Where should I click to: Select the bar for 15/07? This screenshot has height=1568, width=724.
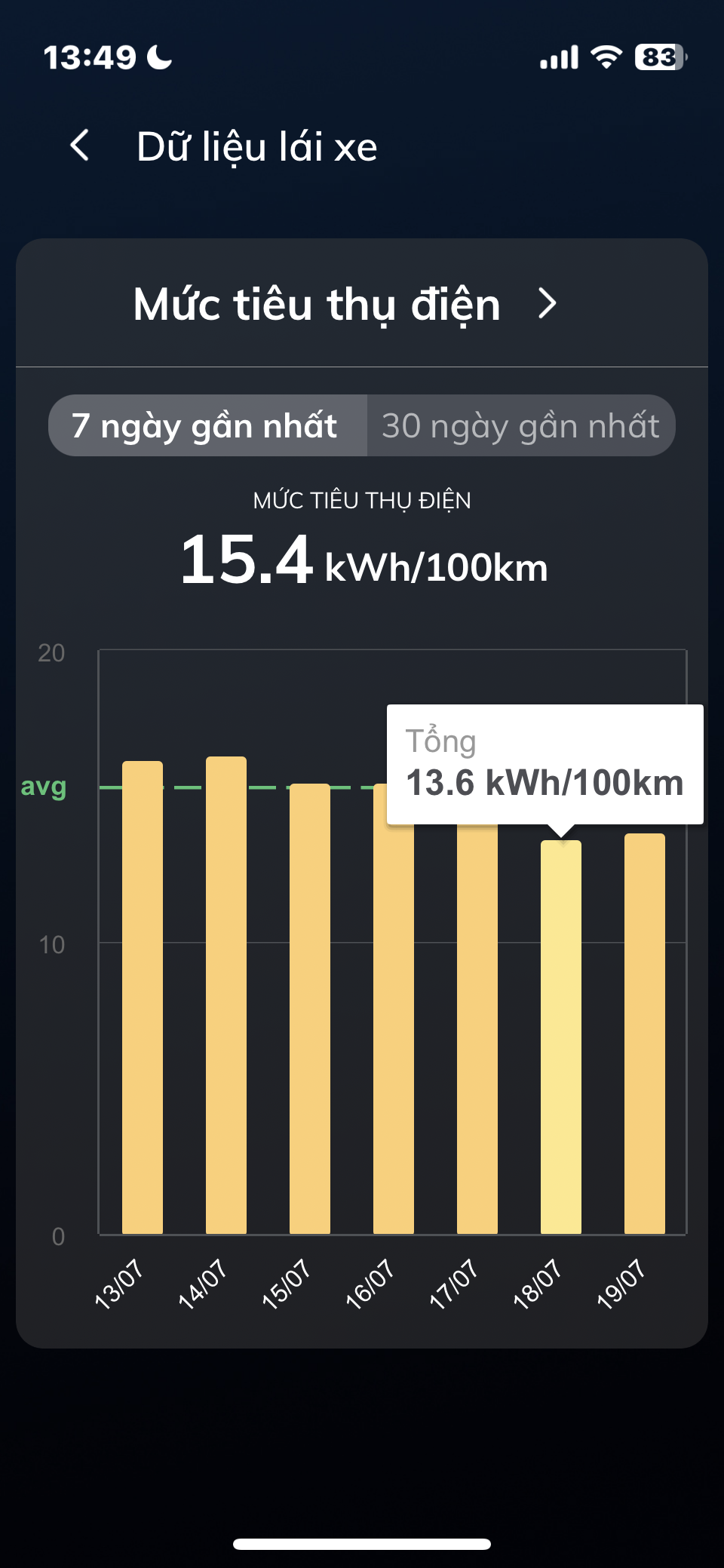310,1011
